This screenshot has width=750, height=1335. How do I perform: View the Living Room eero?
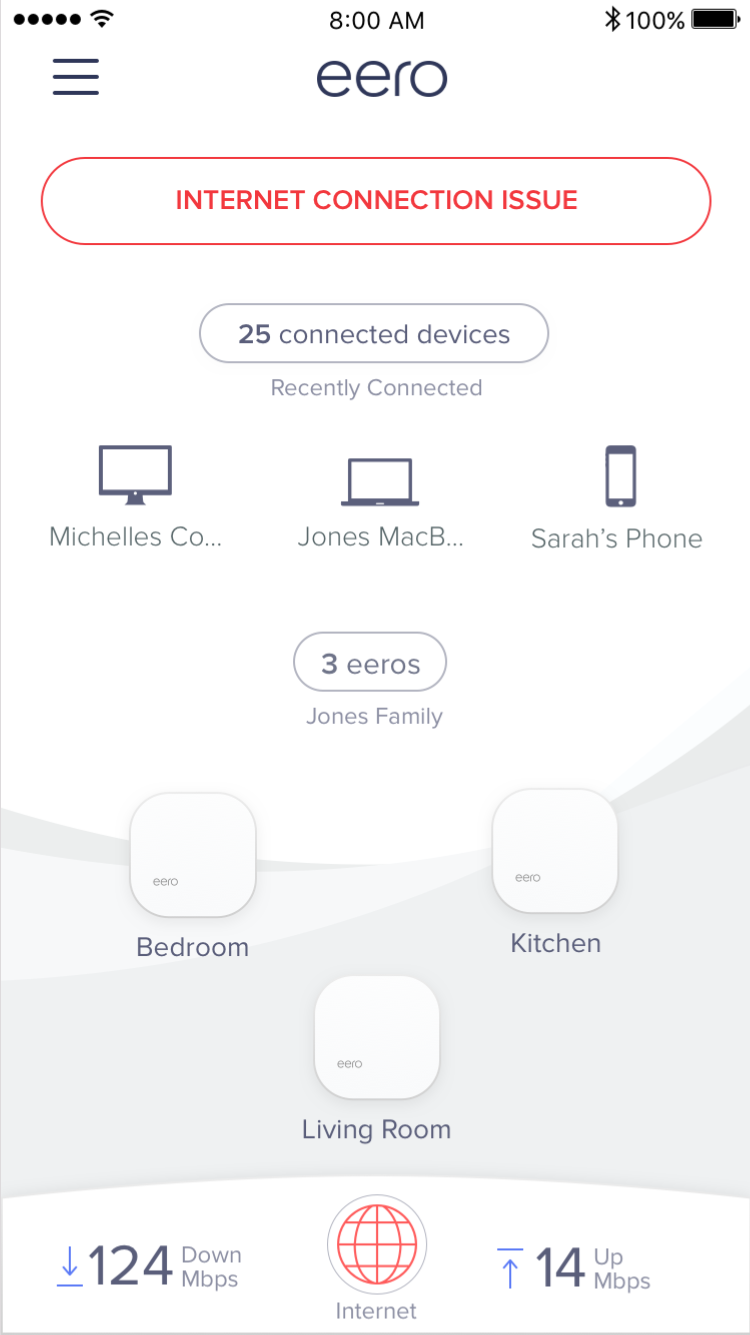(x=377, y=1038)
